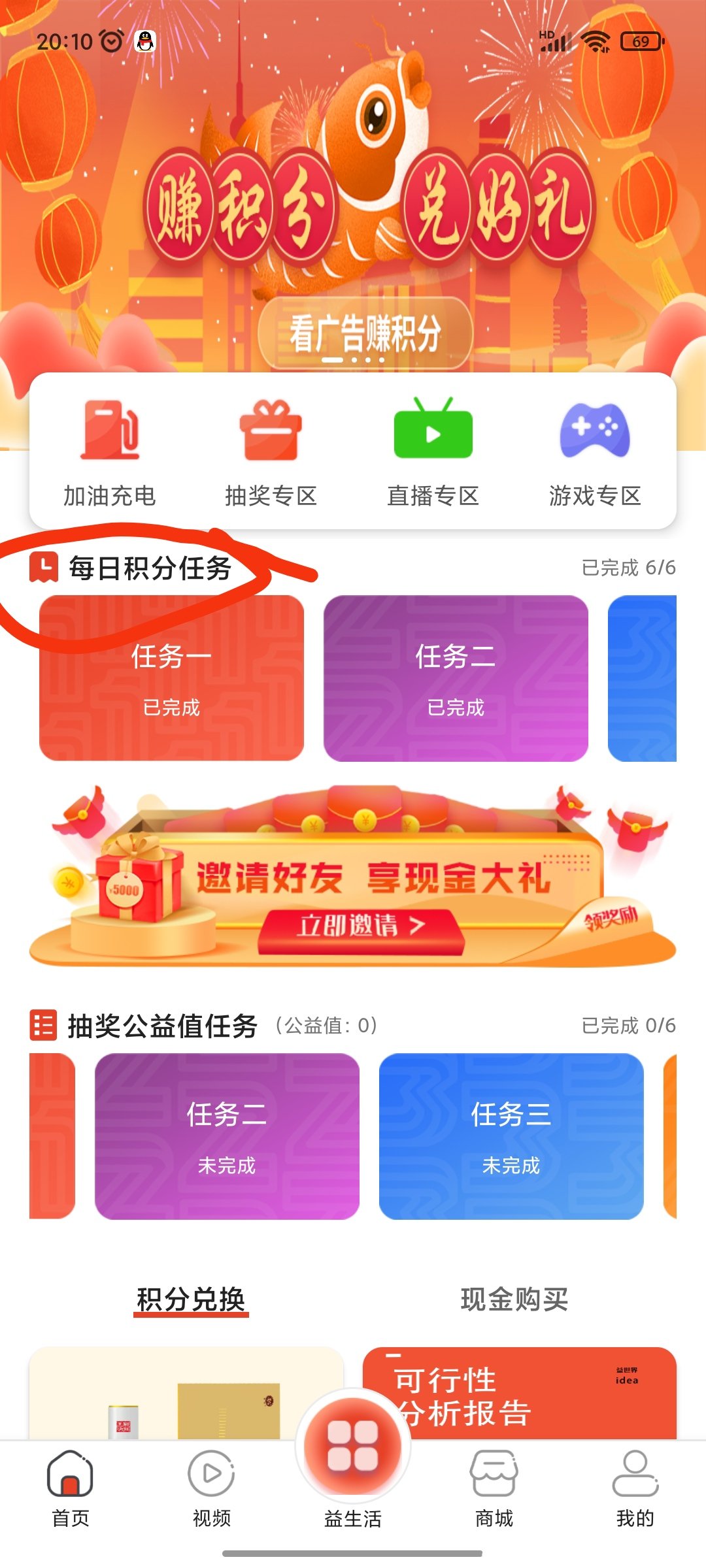Open 任务二 card under 抽奖公益值任务
The width and height of the screenshot is (706, 1568).
click(x=227, y=1136)
